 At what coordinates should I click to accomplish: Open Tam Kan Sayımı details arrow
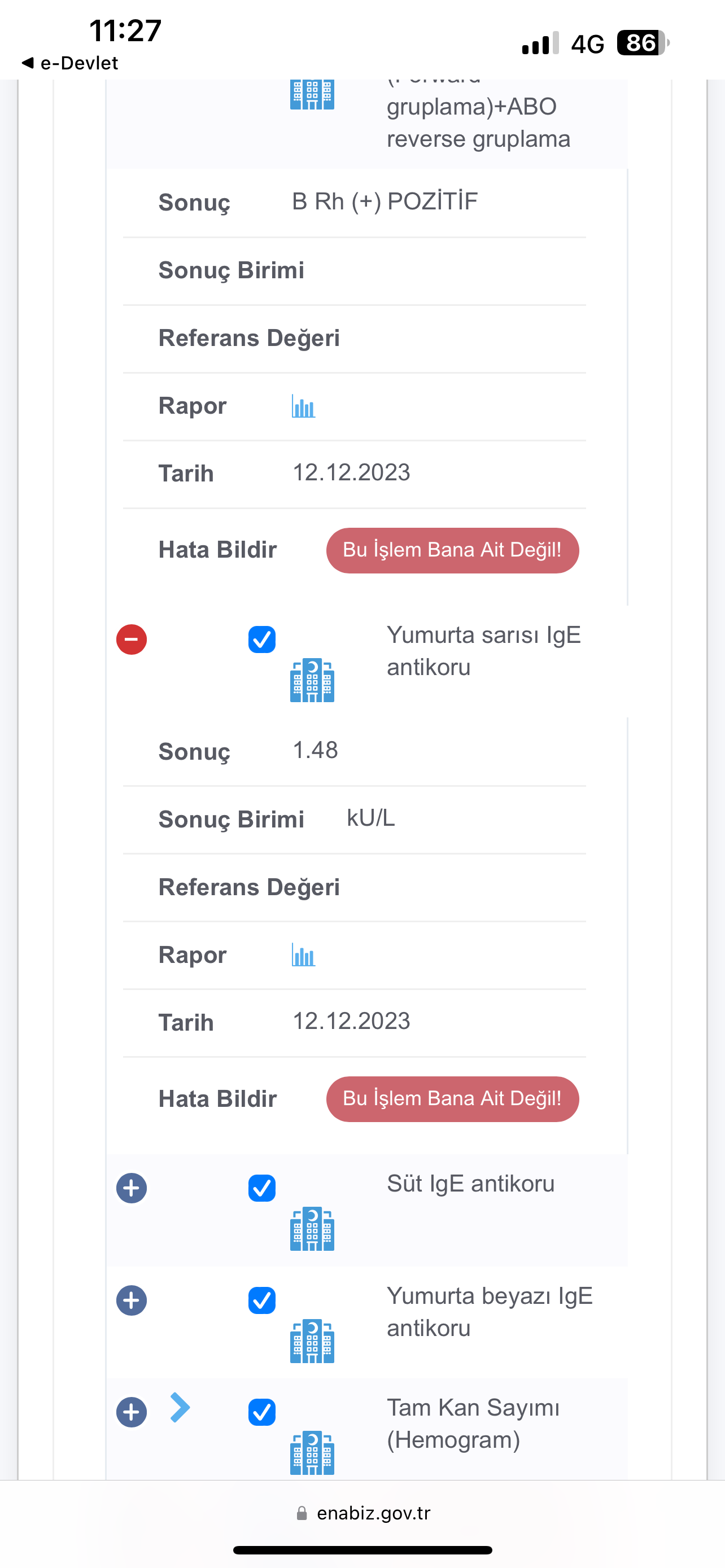(x=180, y=1408)
